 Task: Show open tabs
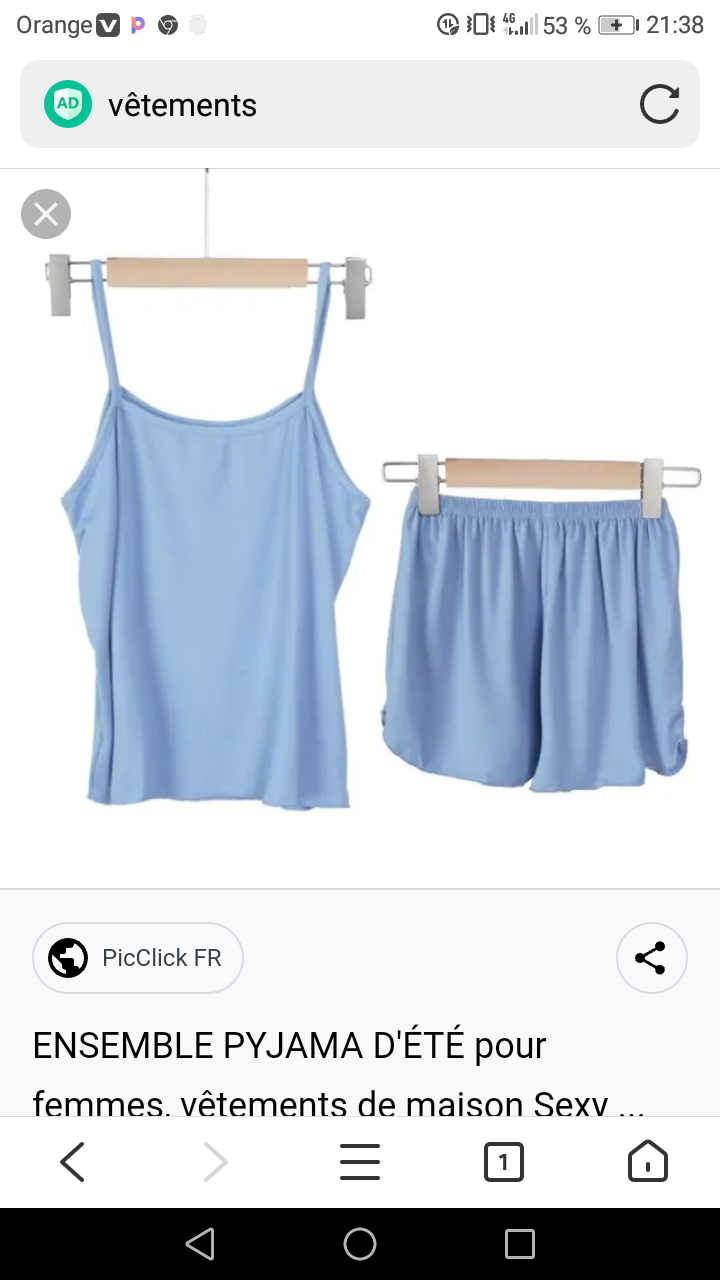pyautogui.click(x=503, y=1162)
